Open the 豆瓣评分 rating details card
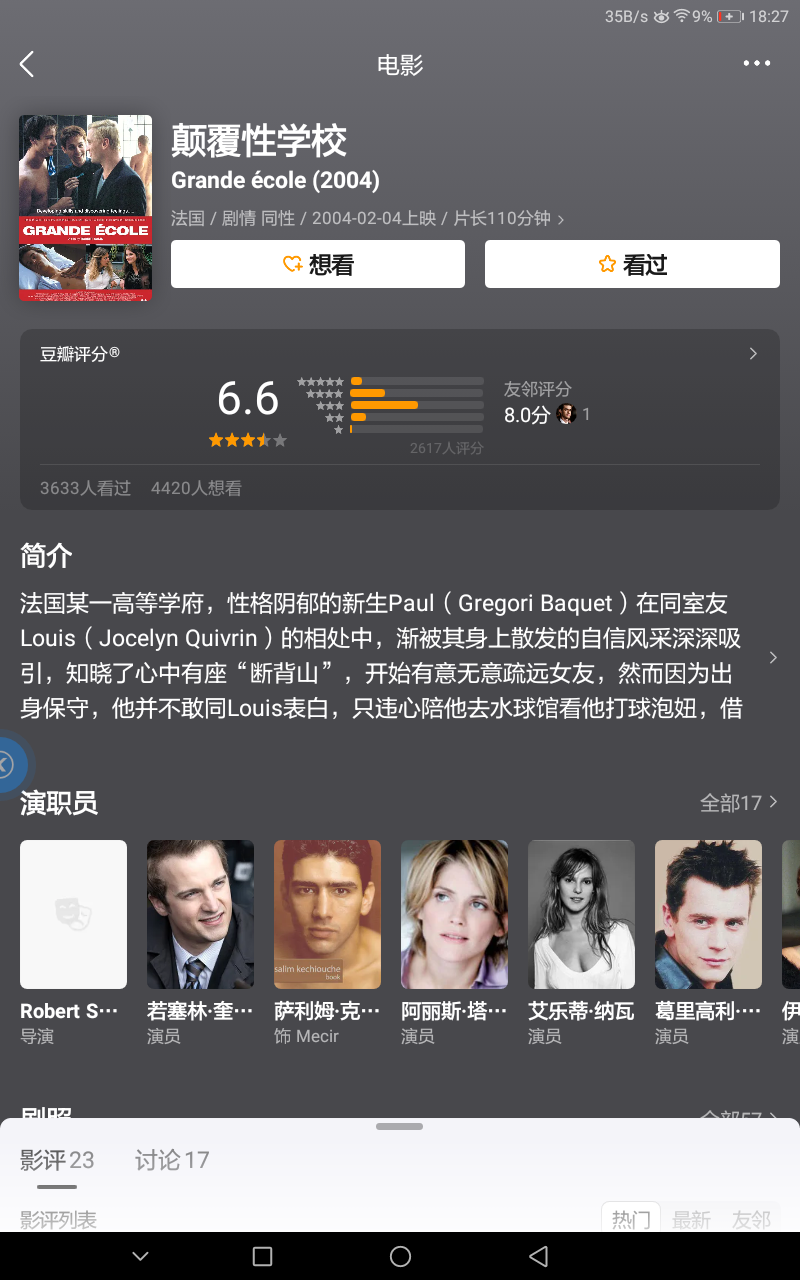 [x=400, y=420]
